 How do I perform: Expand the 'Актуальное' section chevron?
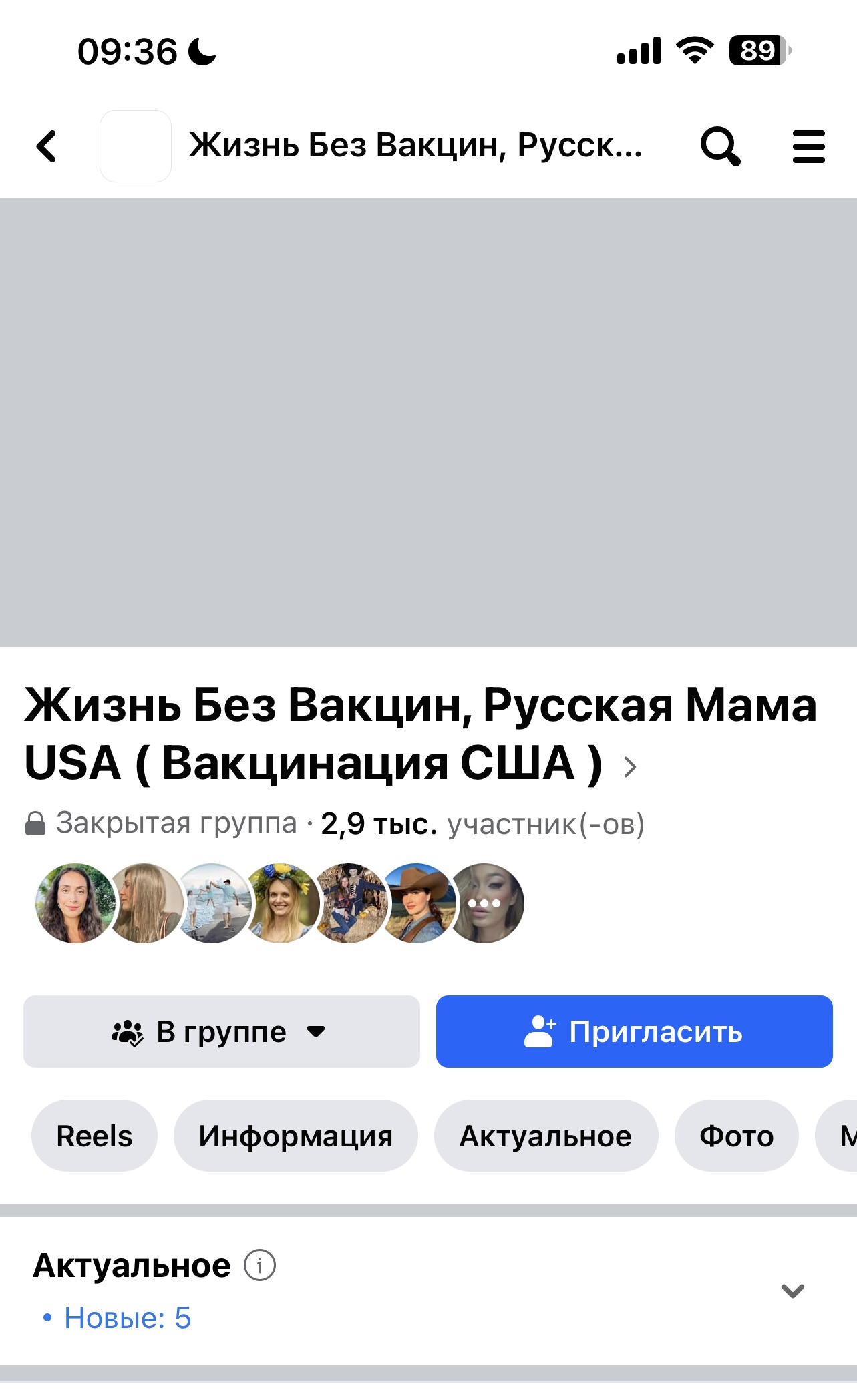point(792,1291)
